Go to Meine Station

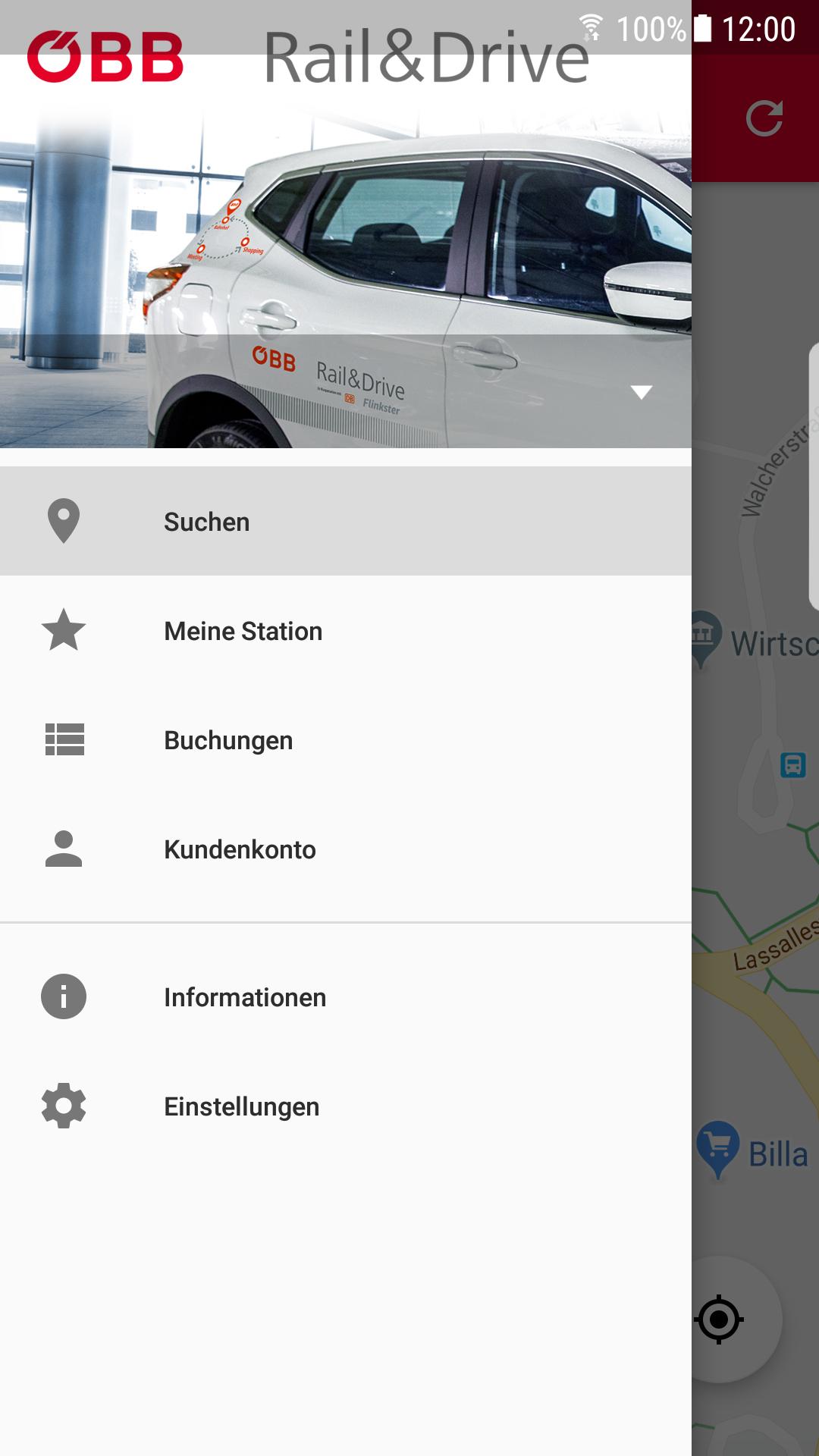coord(346,631)
